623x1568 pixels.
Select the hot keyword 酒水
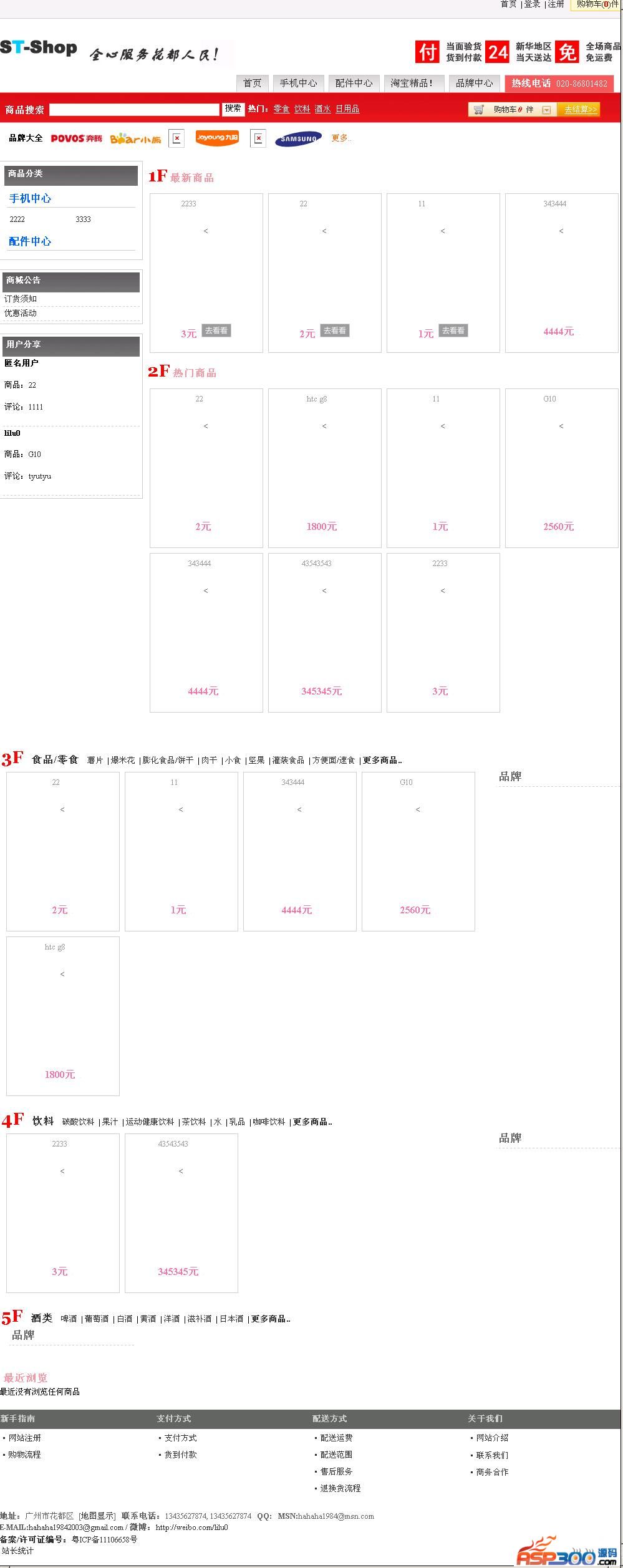tap(322, 109)
